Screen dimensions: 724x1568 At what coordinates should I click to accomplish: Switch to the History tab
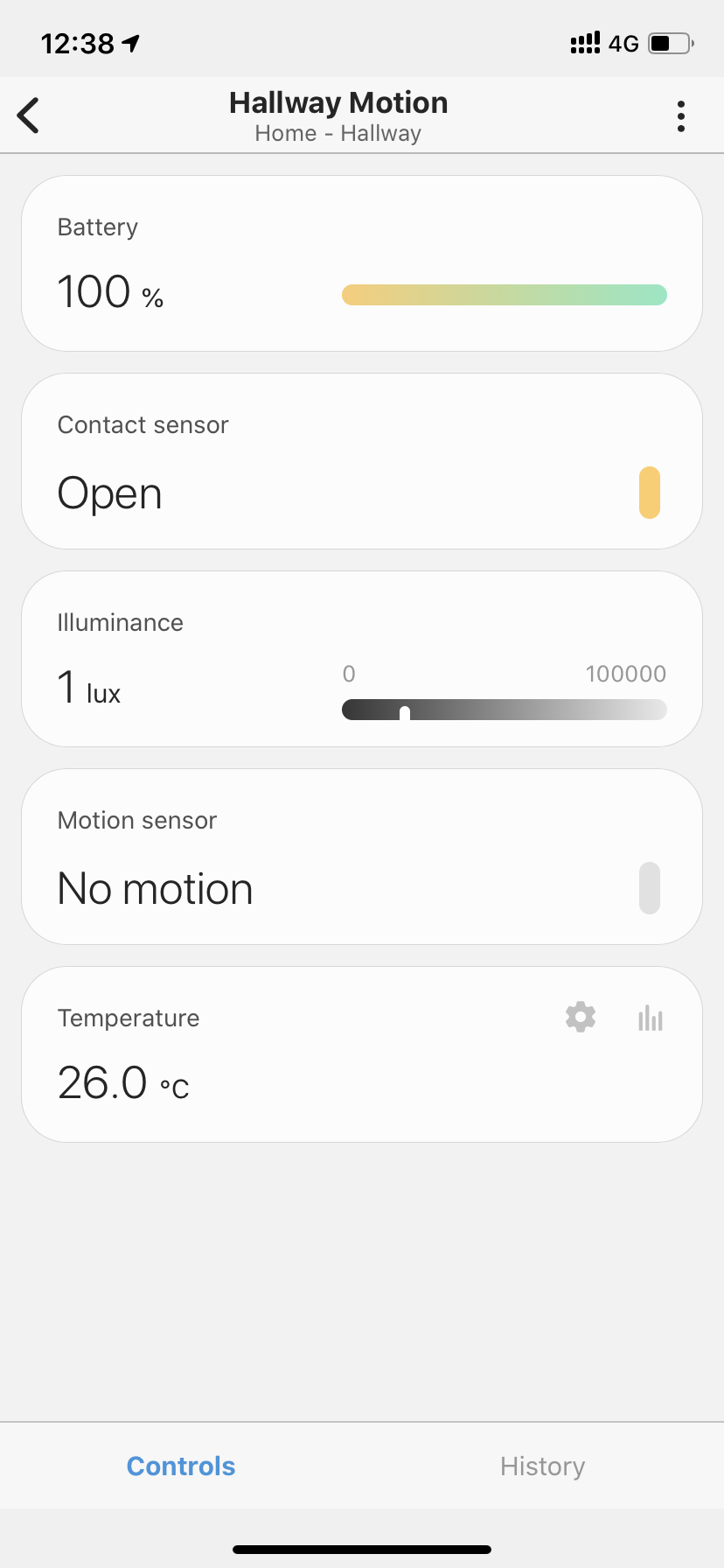click(542, 1466)
